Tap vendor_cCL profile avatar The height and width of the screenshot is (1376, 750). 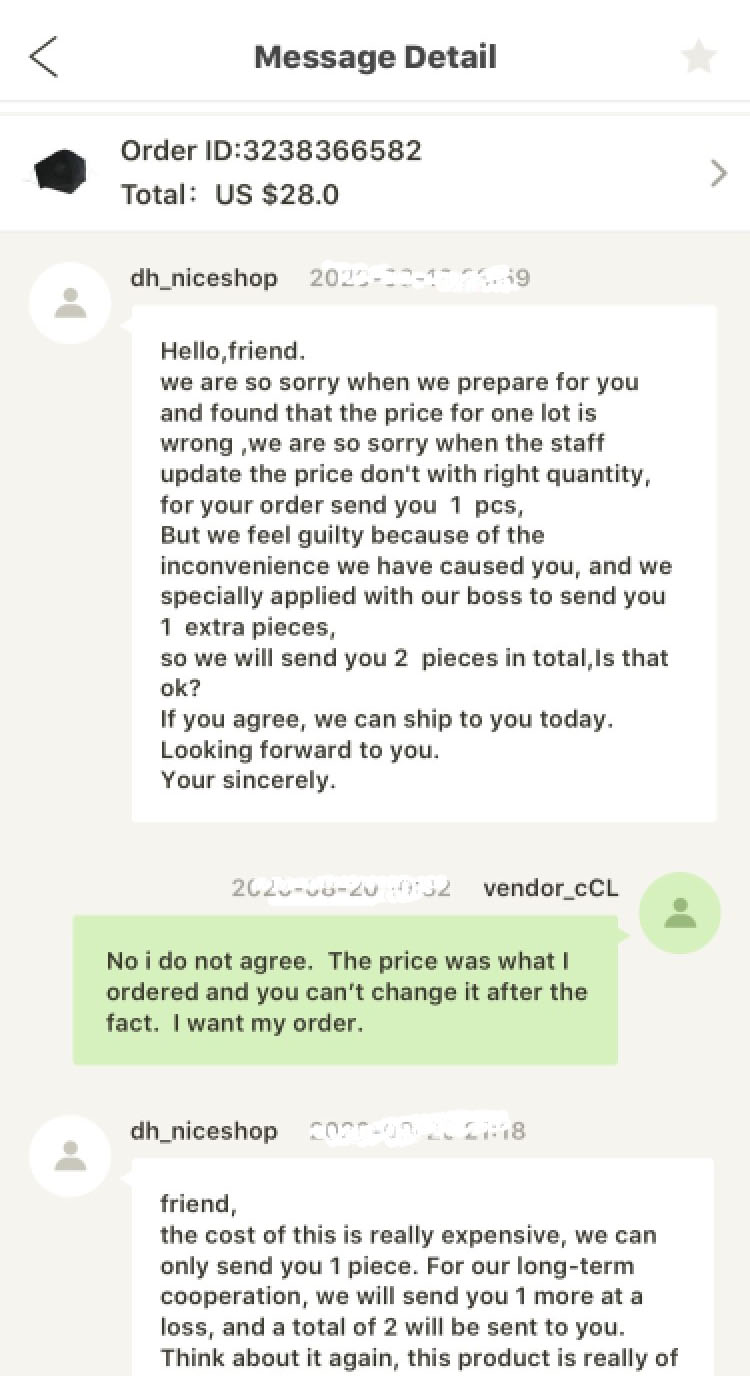click(x=680, y=913)
